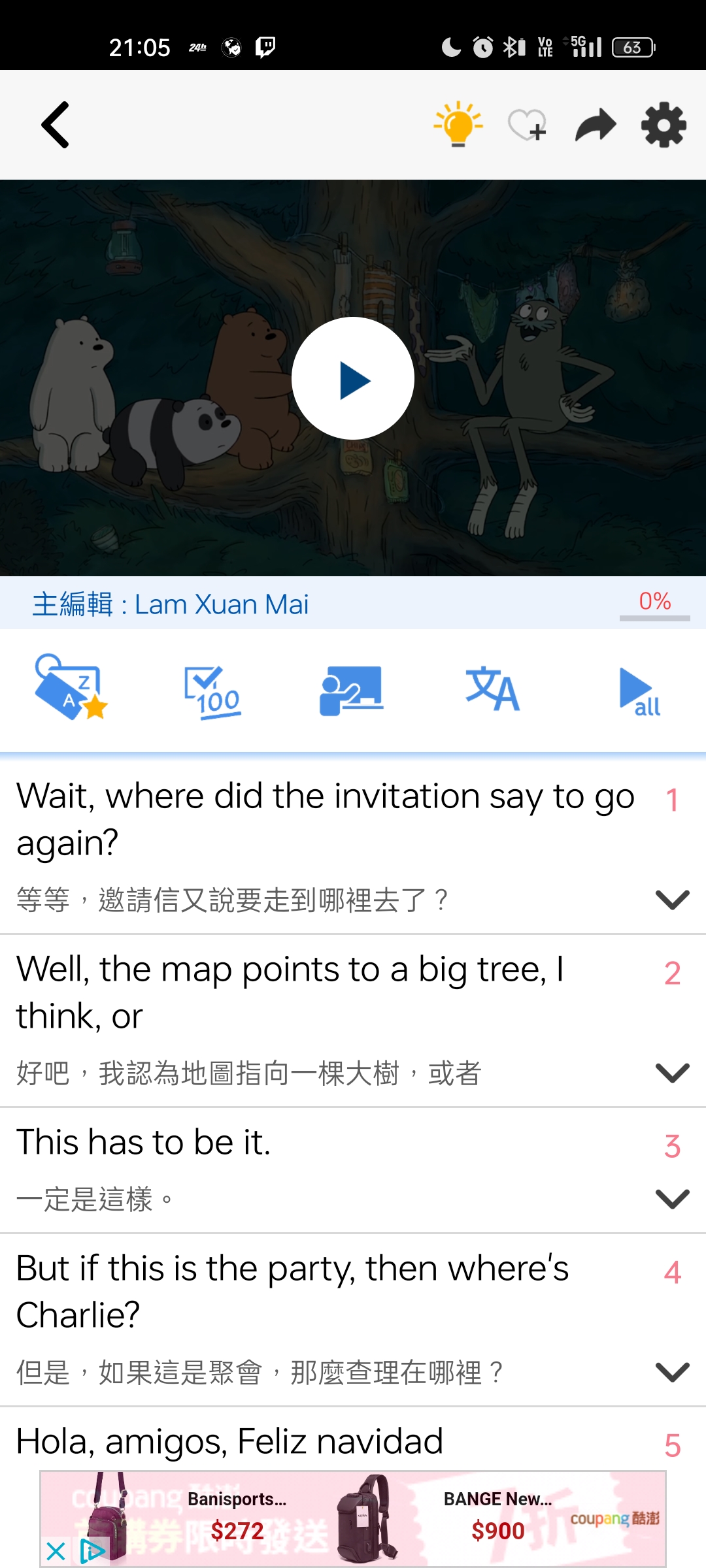Play the video with the center play button
This screenshot has height=1568, width=706.
point(353,378)
